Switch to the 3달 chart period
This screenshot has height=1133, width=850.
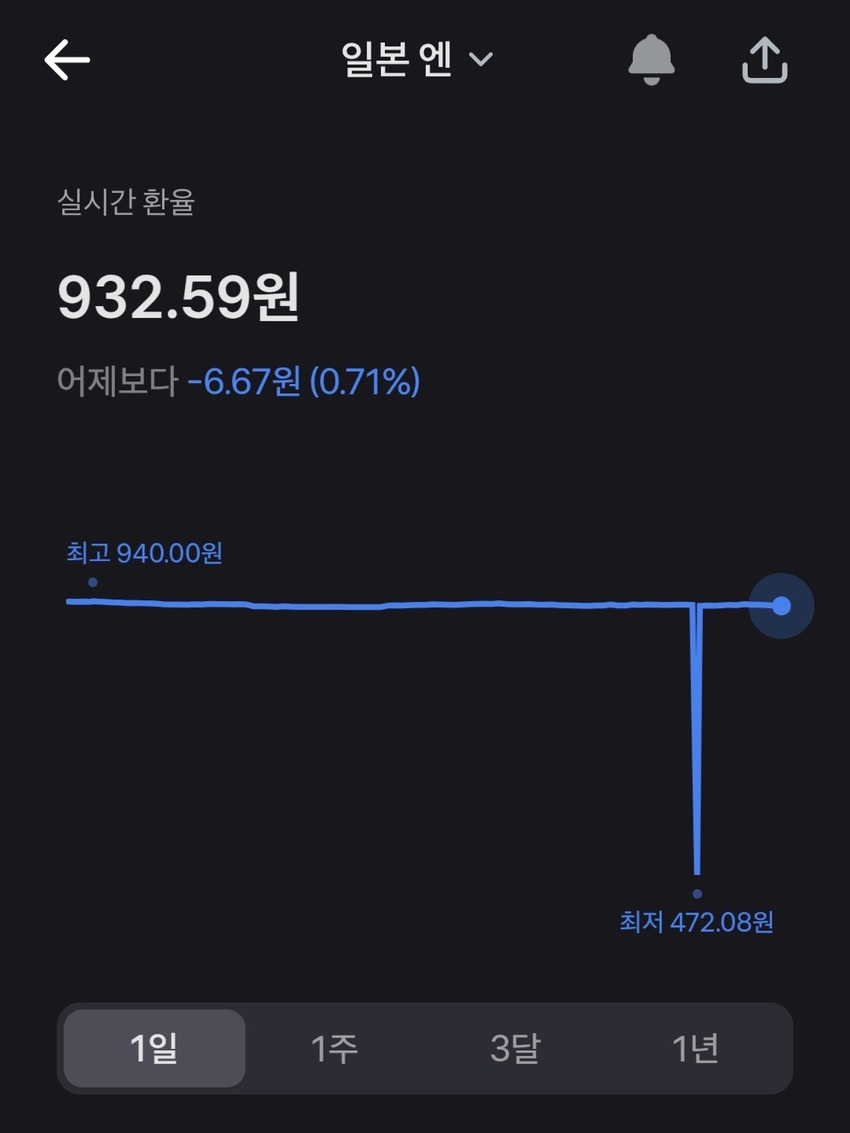pos(515,1048)
